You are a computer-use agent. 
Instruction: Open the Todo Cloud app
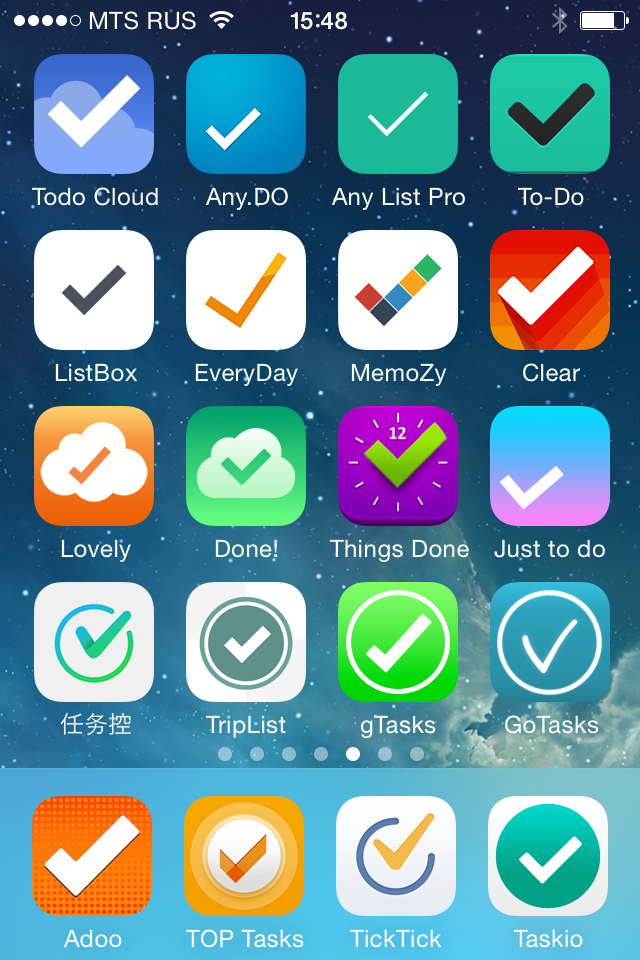tap(94, 114)
